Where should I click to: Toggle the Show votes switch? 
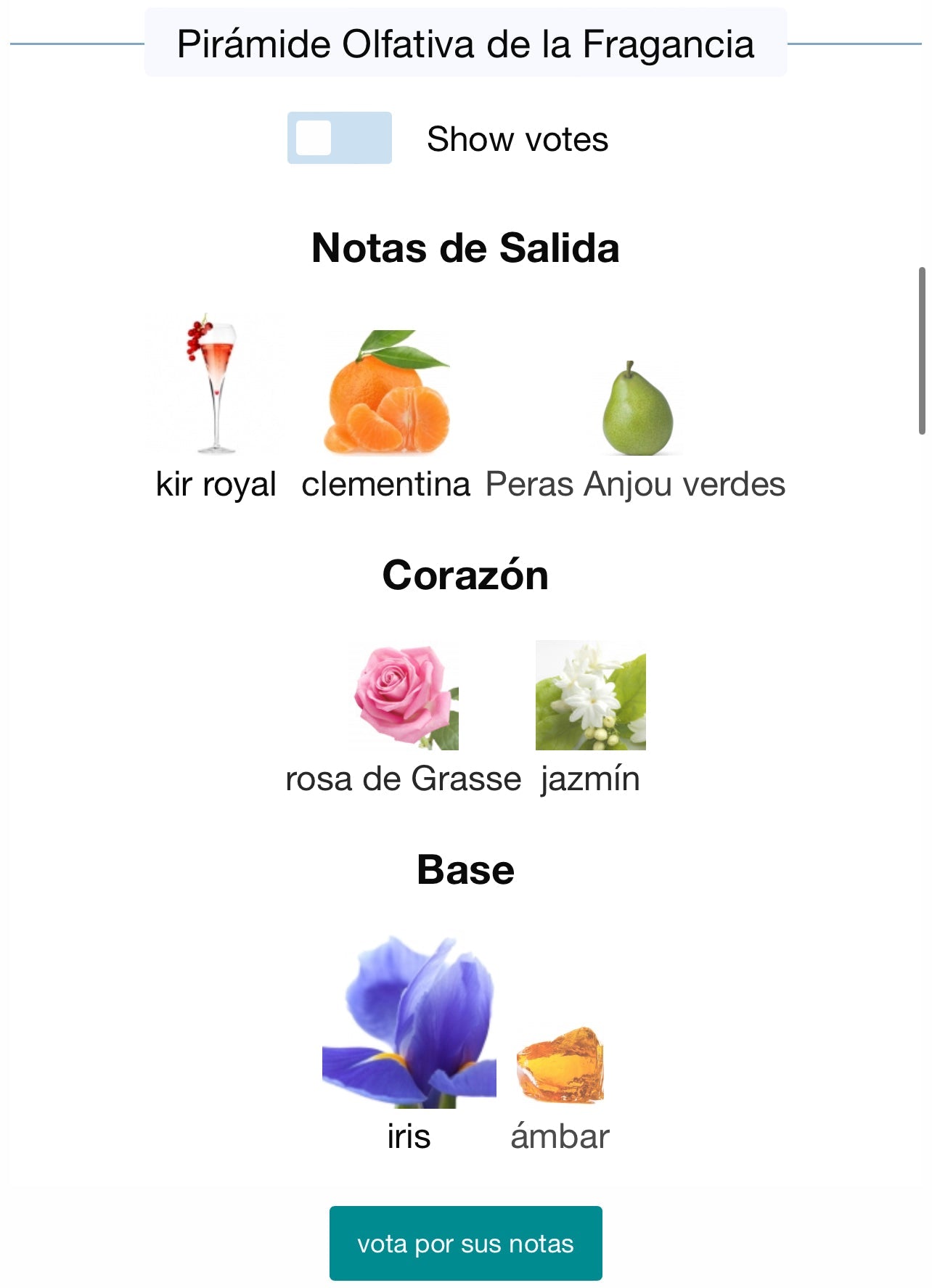(339, 138)
